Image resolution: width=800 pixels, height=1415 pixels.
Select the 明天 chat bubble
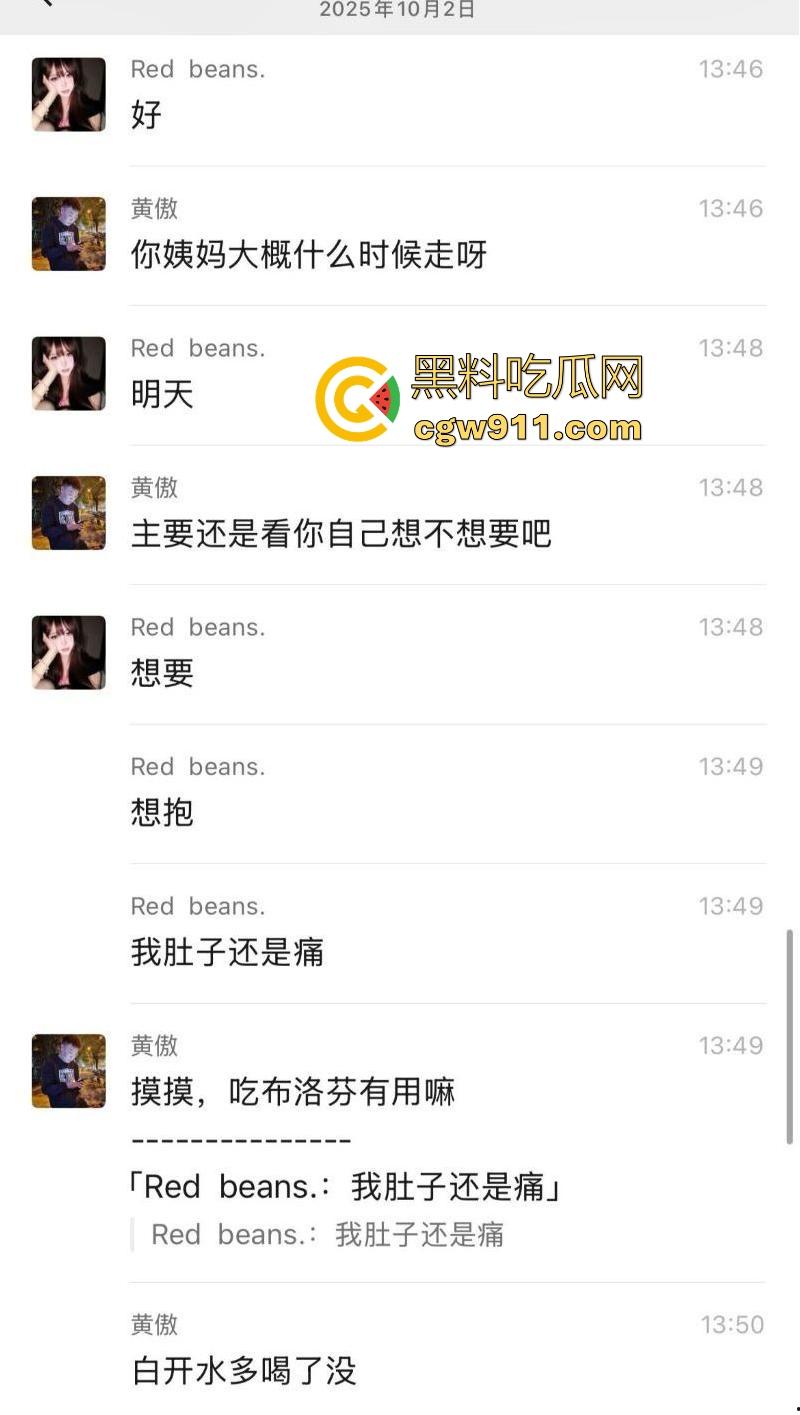point(160,394)
